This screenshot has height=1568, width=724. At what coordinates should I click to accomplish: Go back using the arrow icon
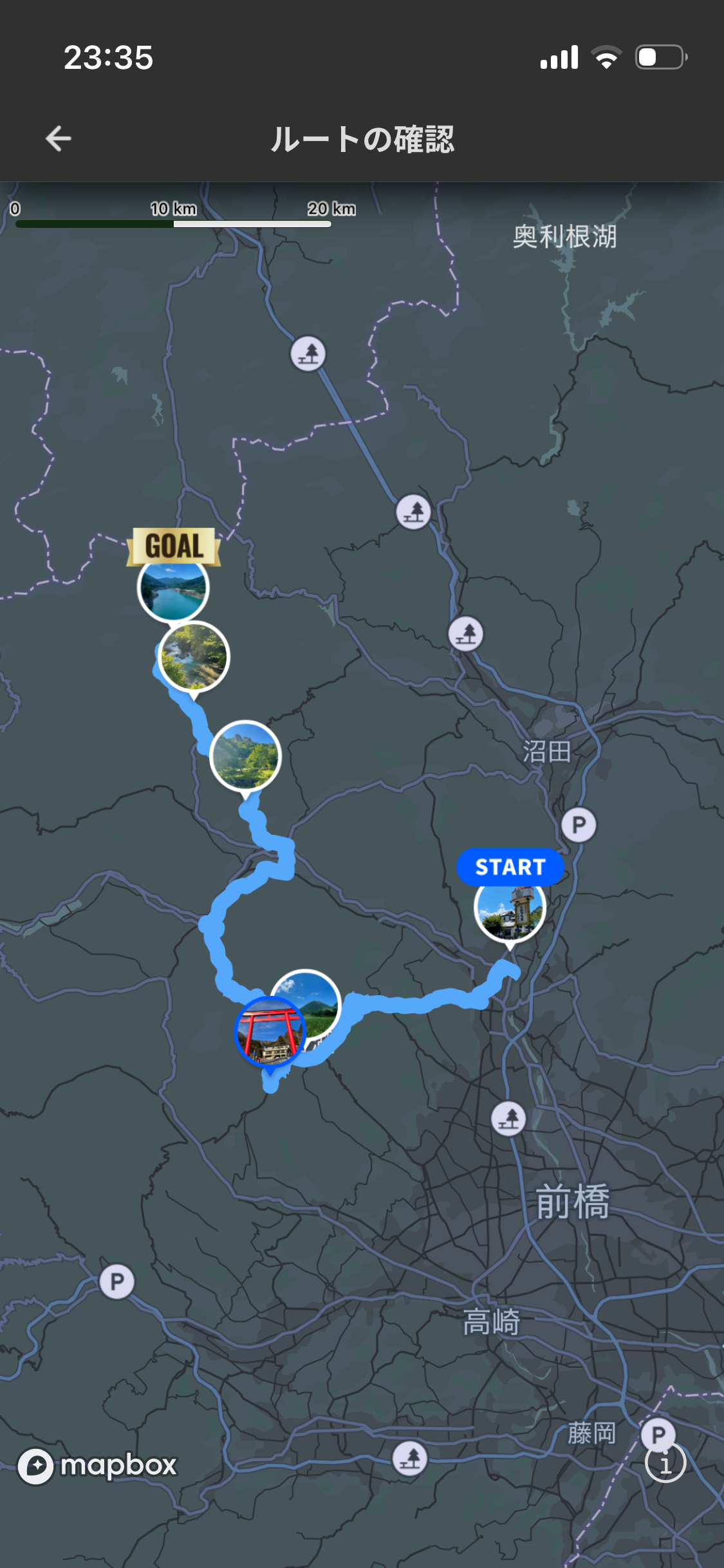(58, 138)
